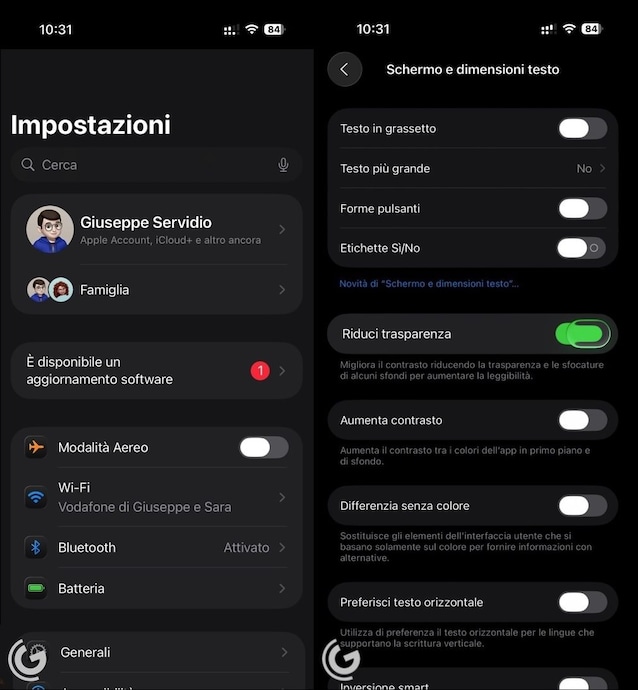Open Wi-Fi settings
The image size is (638, 690).
click(157, 497)
